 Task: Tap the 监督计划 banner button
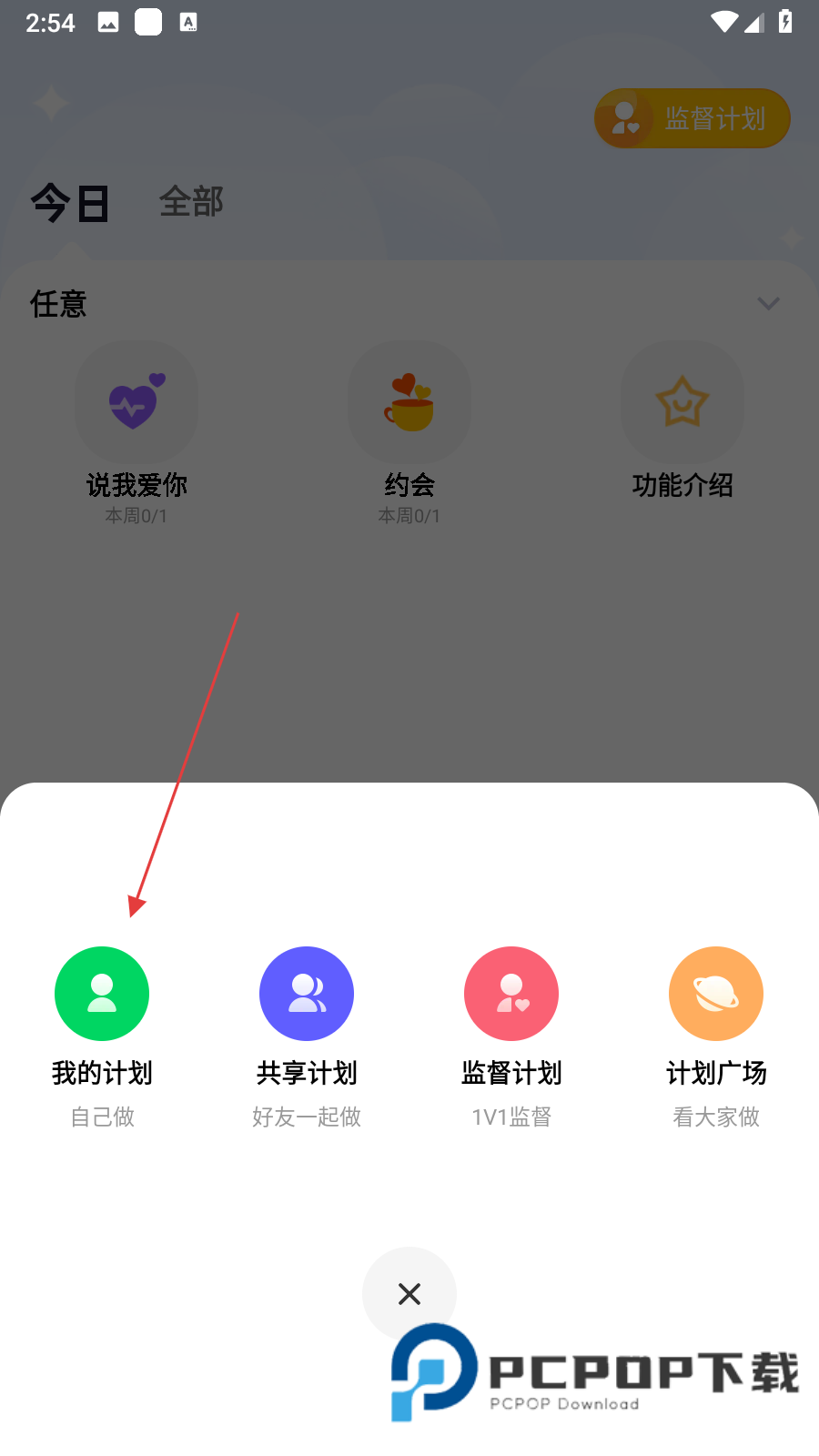pos(692,118)
